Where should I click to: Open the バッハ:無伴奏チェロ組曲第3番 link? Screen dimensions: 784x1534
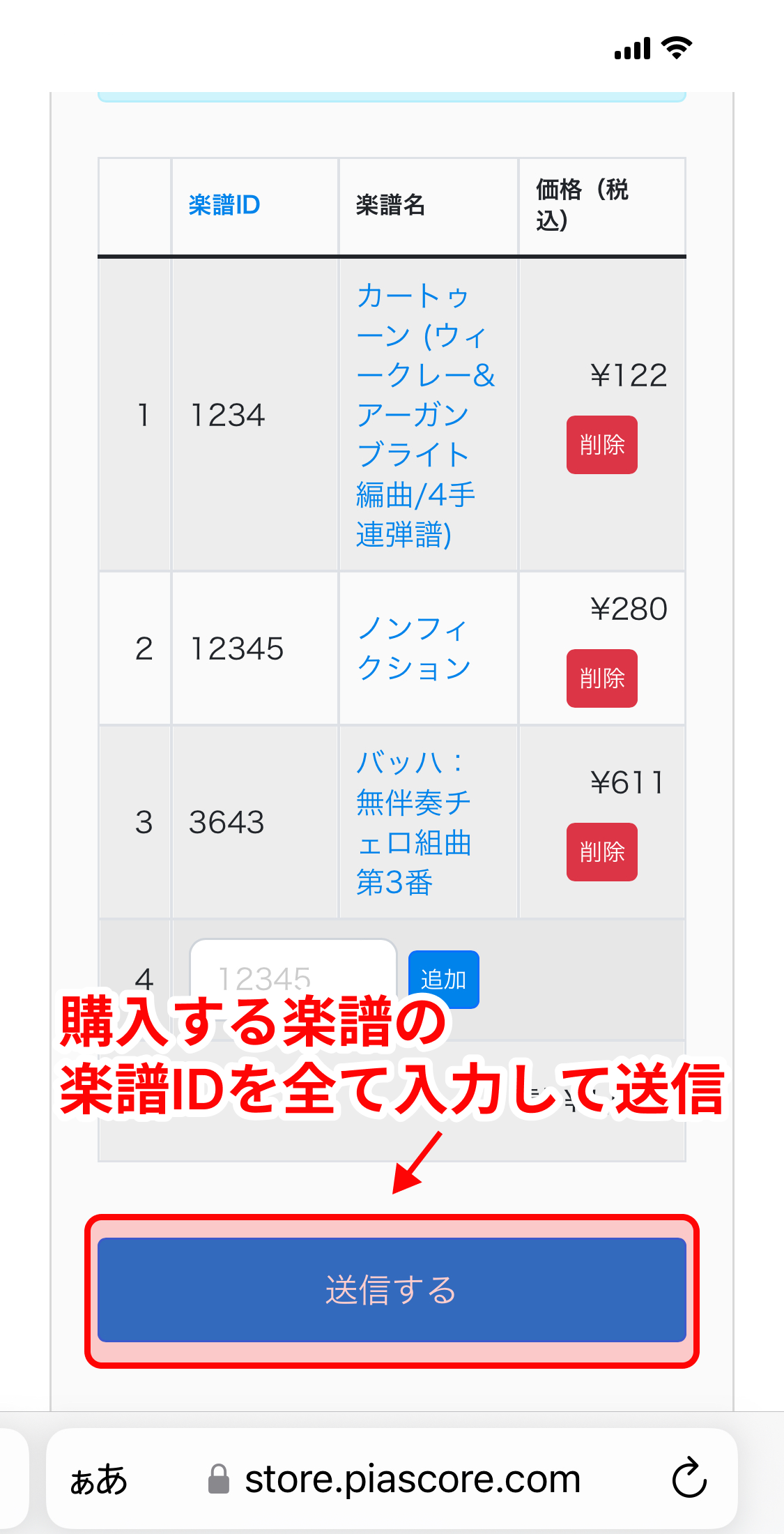[x=414, y=822]
